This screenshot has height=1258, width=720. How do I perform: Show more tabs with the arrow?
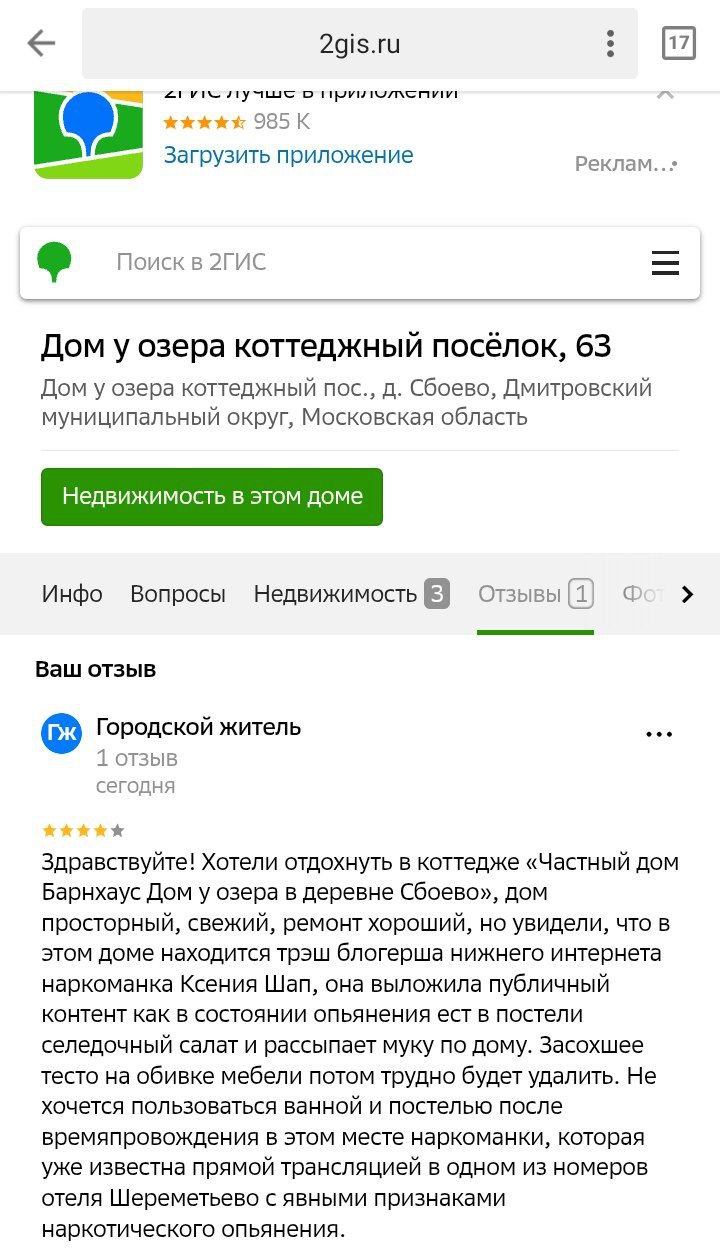(x=687, y=594)
